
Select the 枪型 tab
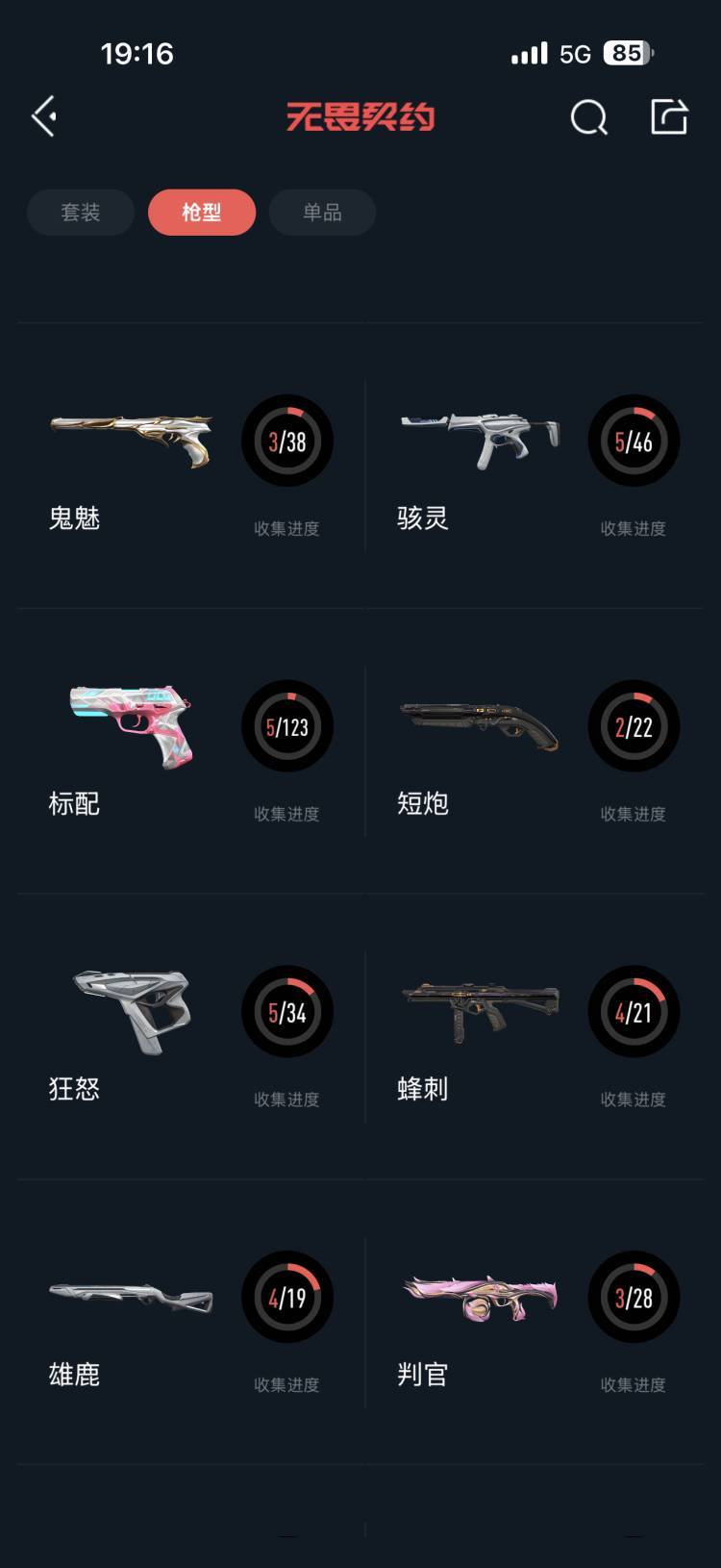click(202, 213)
